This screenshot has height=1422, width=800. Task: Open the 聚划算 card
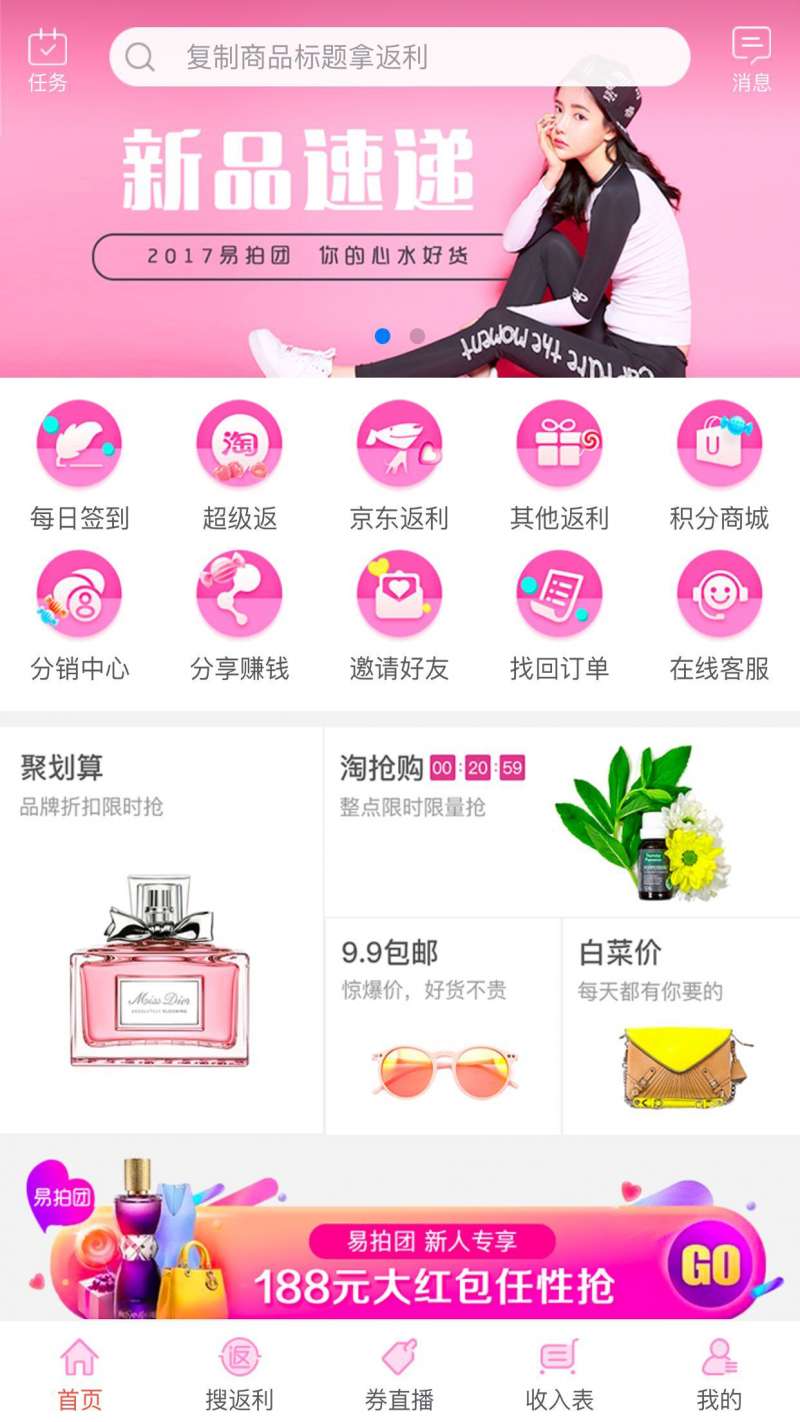click(160, 930)
